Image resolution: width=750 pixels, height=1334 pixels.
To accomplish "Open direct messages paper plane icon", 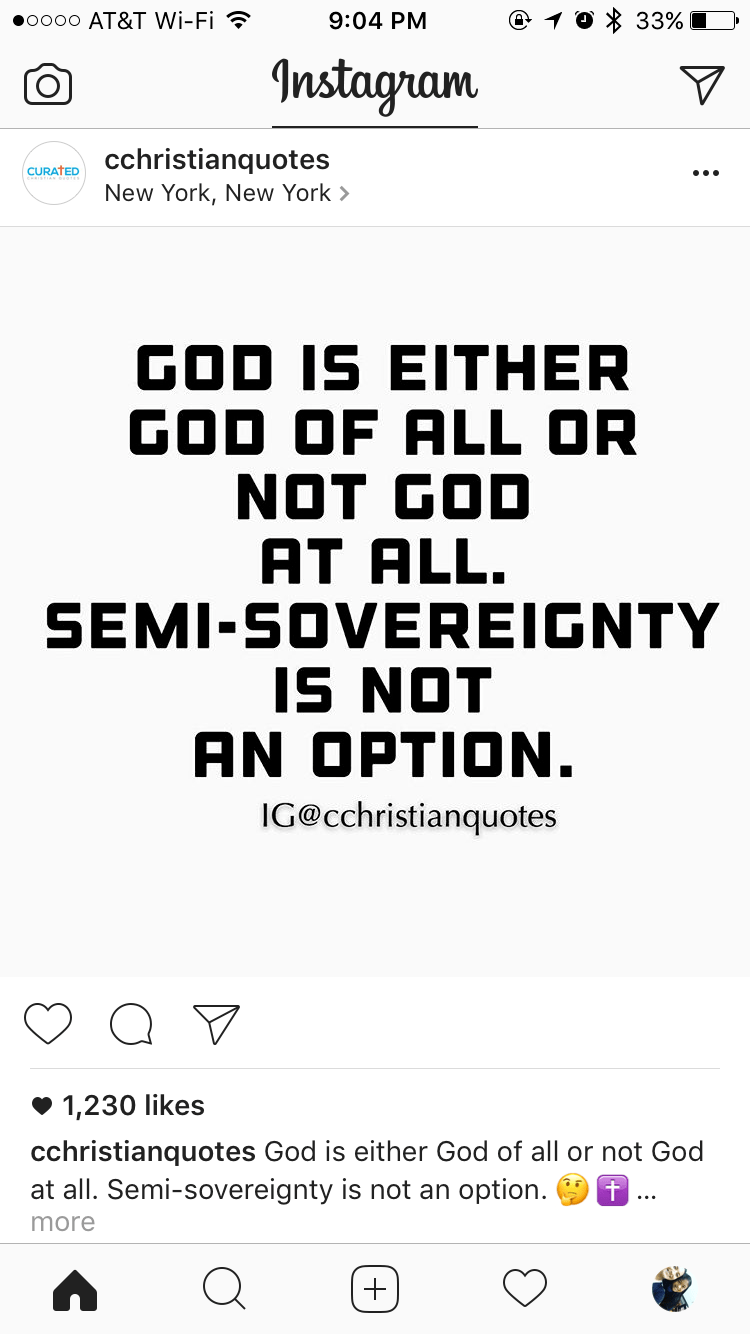I will click(x=701, y=84).
